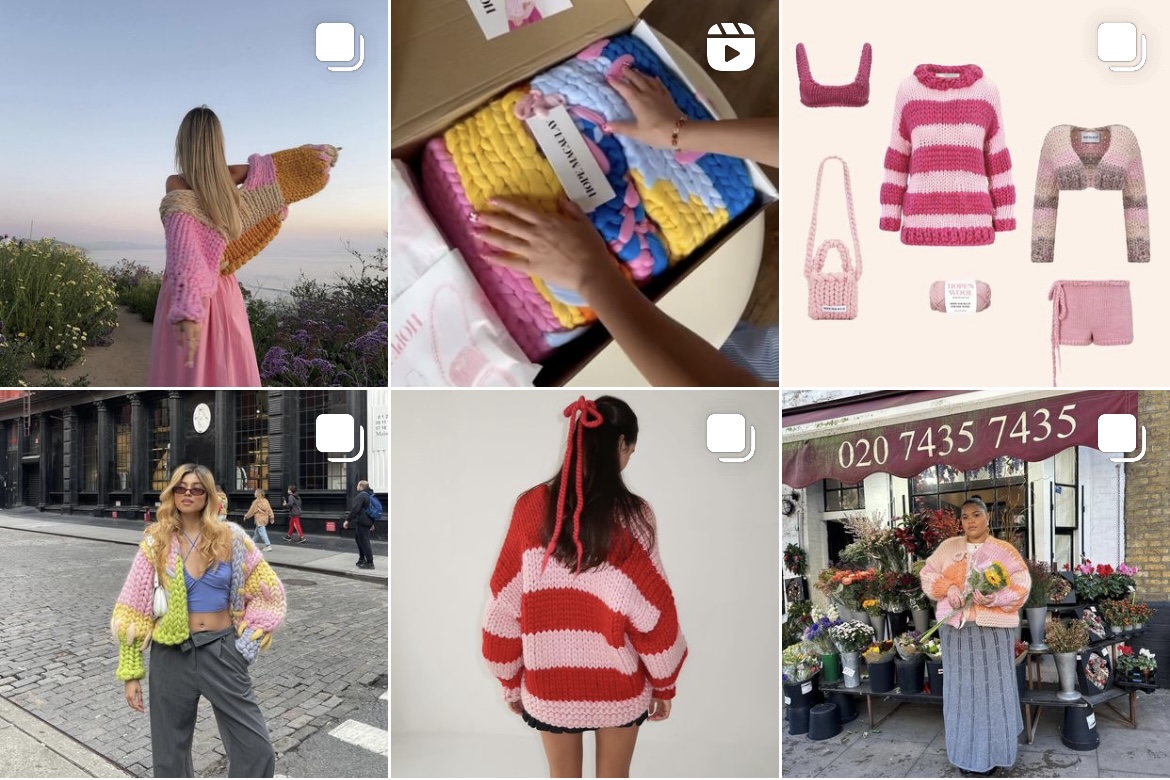Open the post showing the pink knitwear collection
This screenshot has width=1170, height=780.
pos(975,193)
